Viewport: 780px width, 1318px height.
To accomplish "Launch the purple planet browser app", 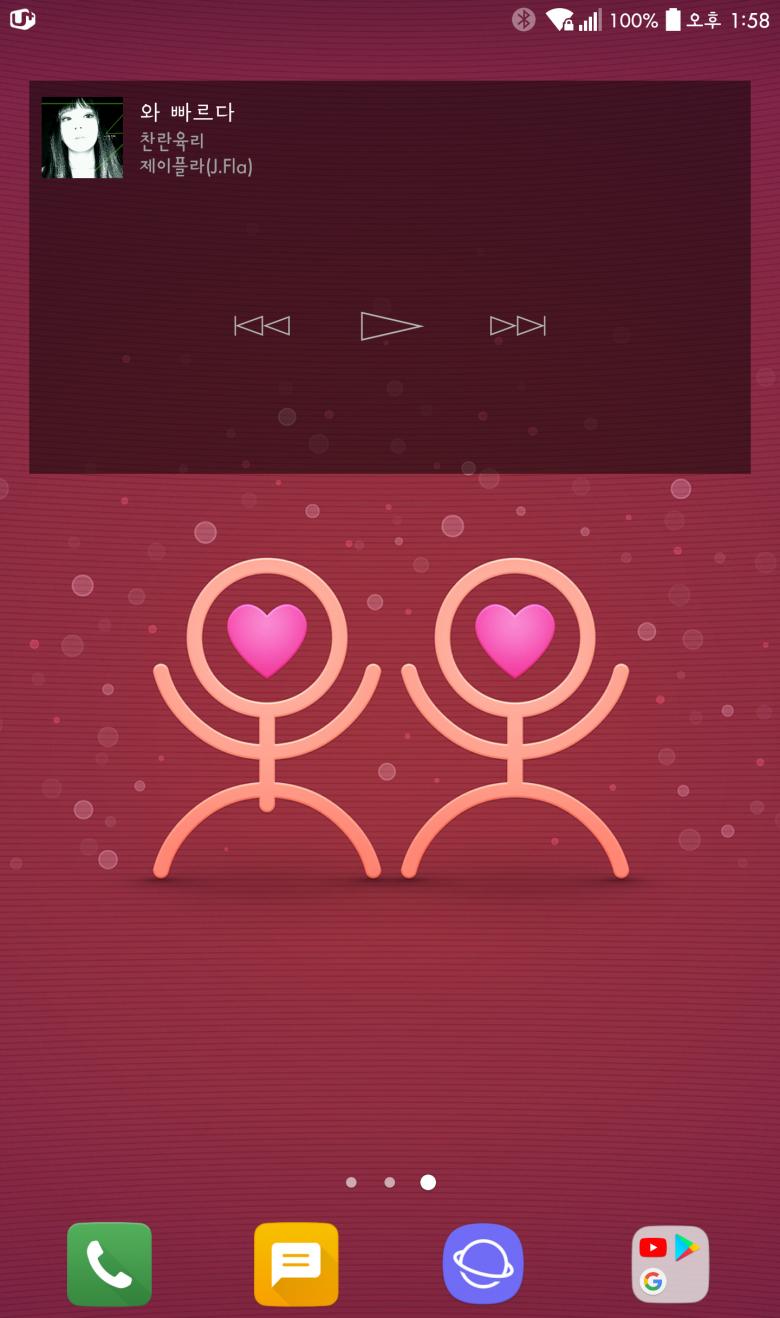I will (x=483, y=1264).
